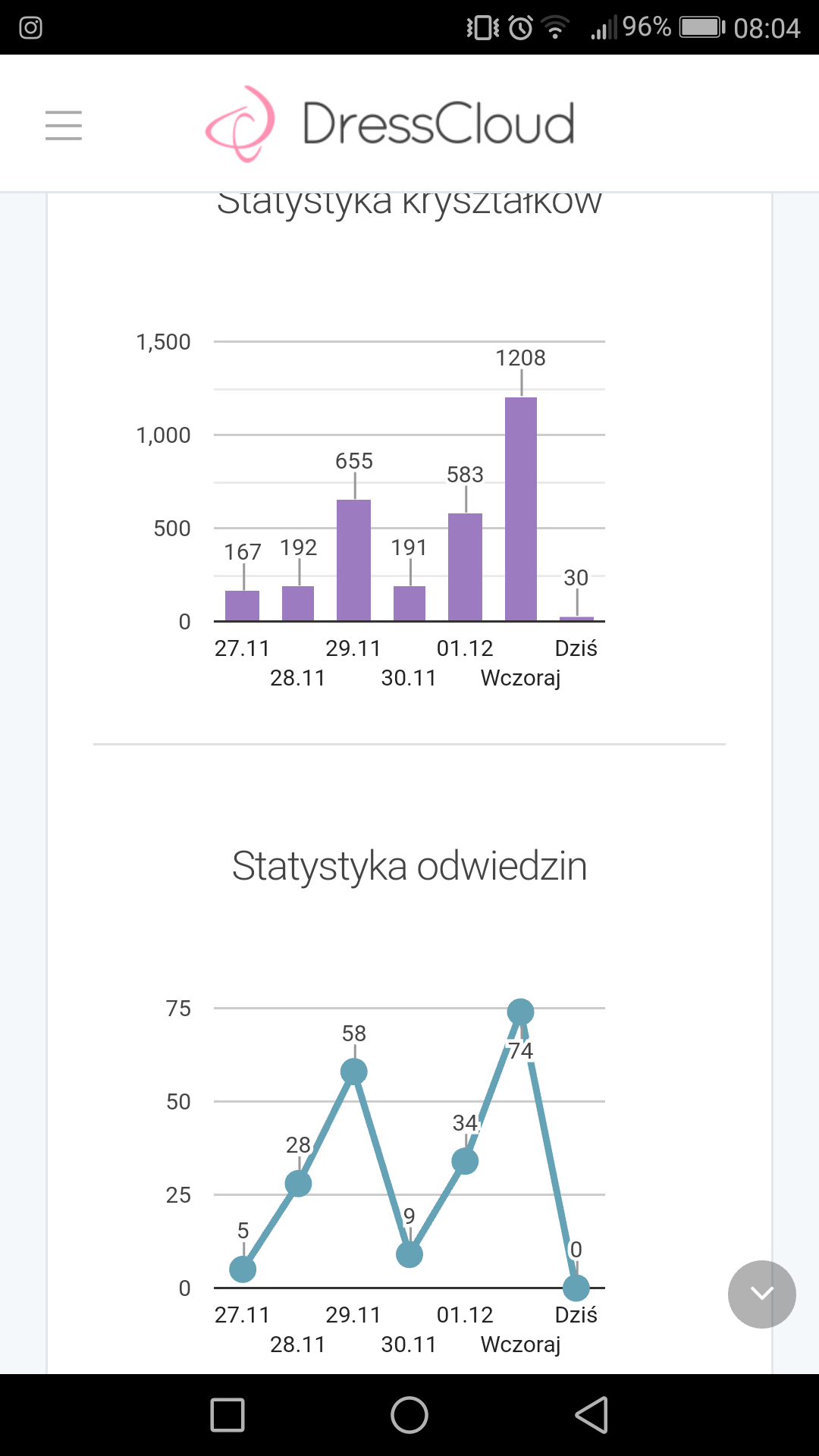Screen dimensions: 819x1456
Task: Open recent apps from the navigation bar
Action: 227,1415
